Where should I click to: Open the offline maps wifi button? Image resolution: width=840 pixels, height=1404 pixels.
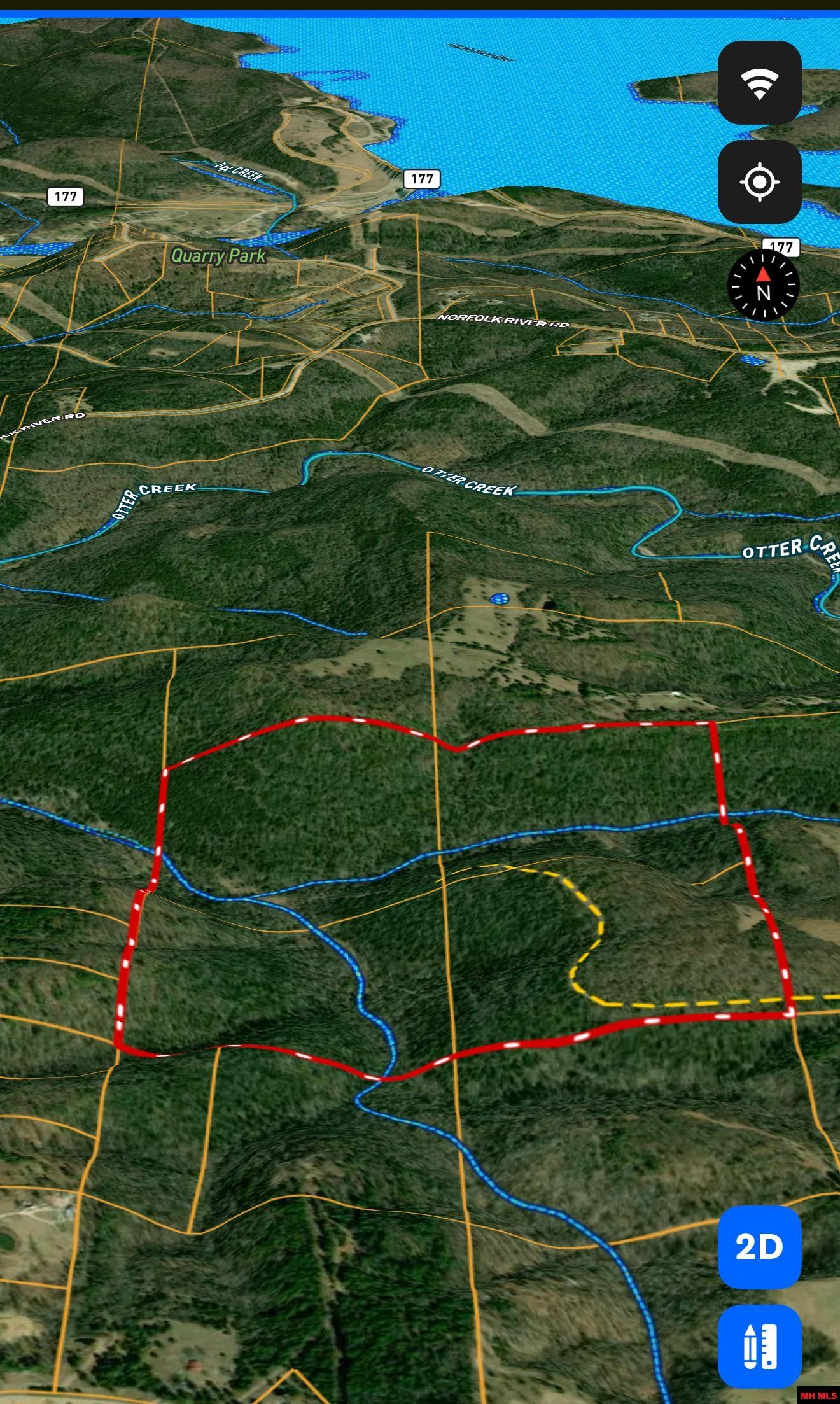759,83
